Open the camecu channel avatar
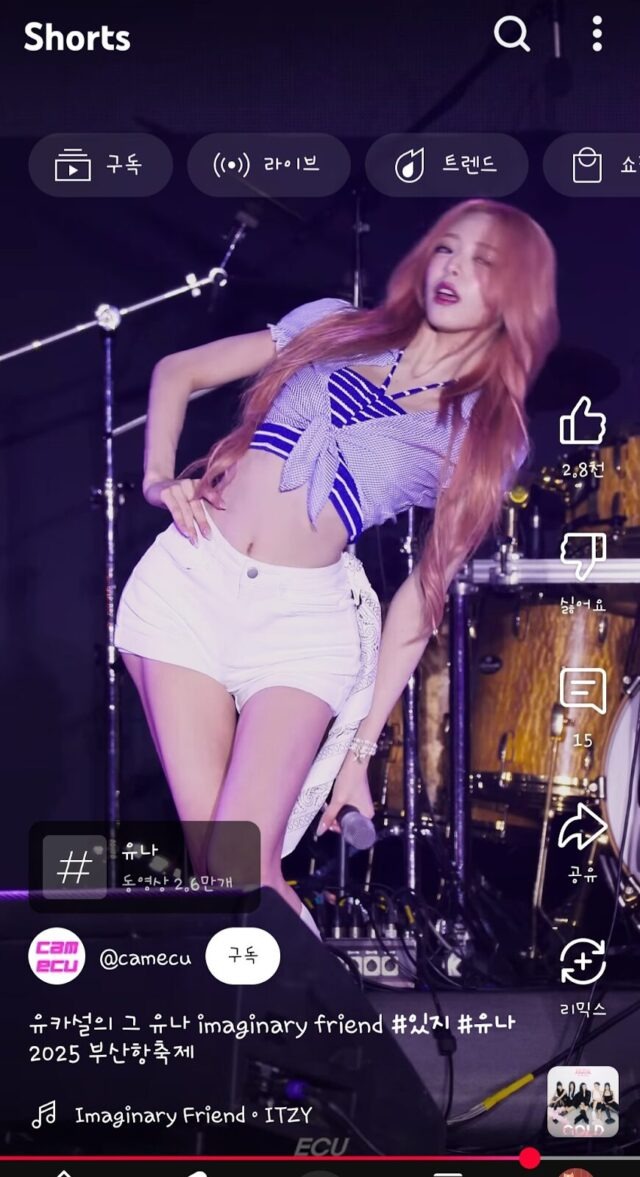Viewport: 640px width, 1177px height. (x=56, y=957)
